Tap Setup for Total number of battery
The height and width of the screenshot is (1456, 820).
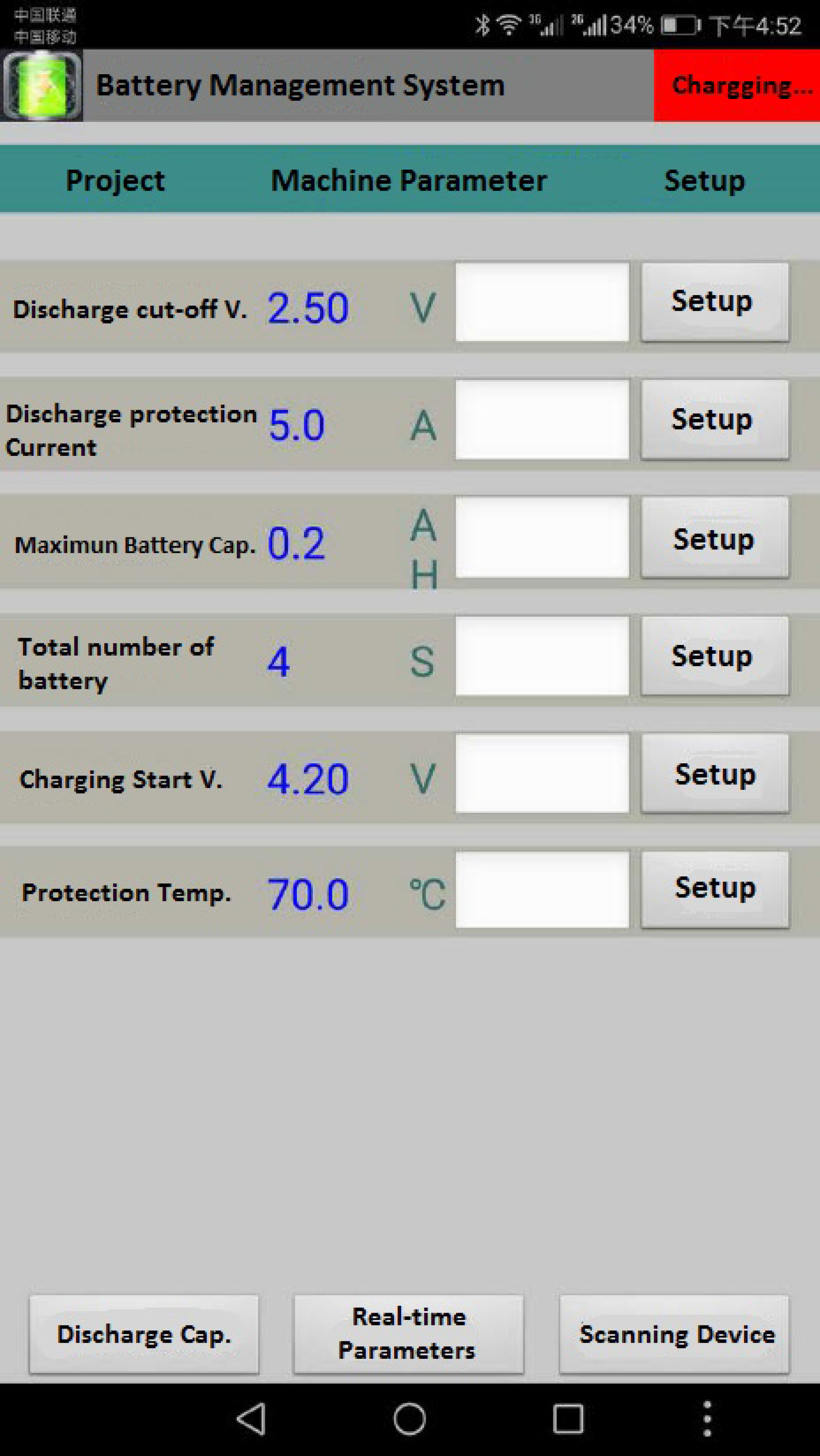click(714, 656)
